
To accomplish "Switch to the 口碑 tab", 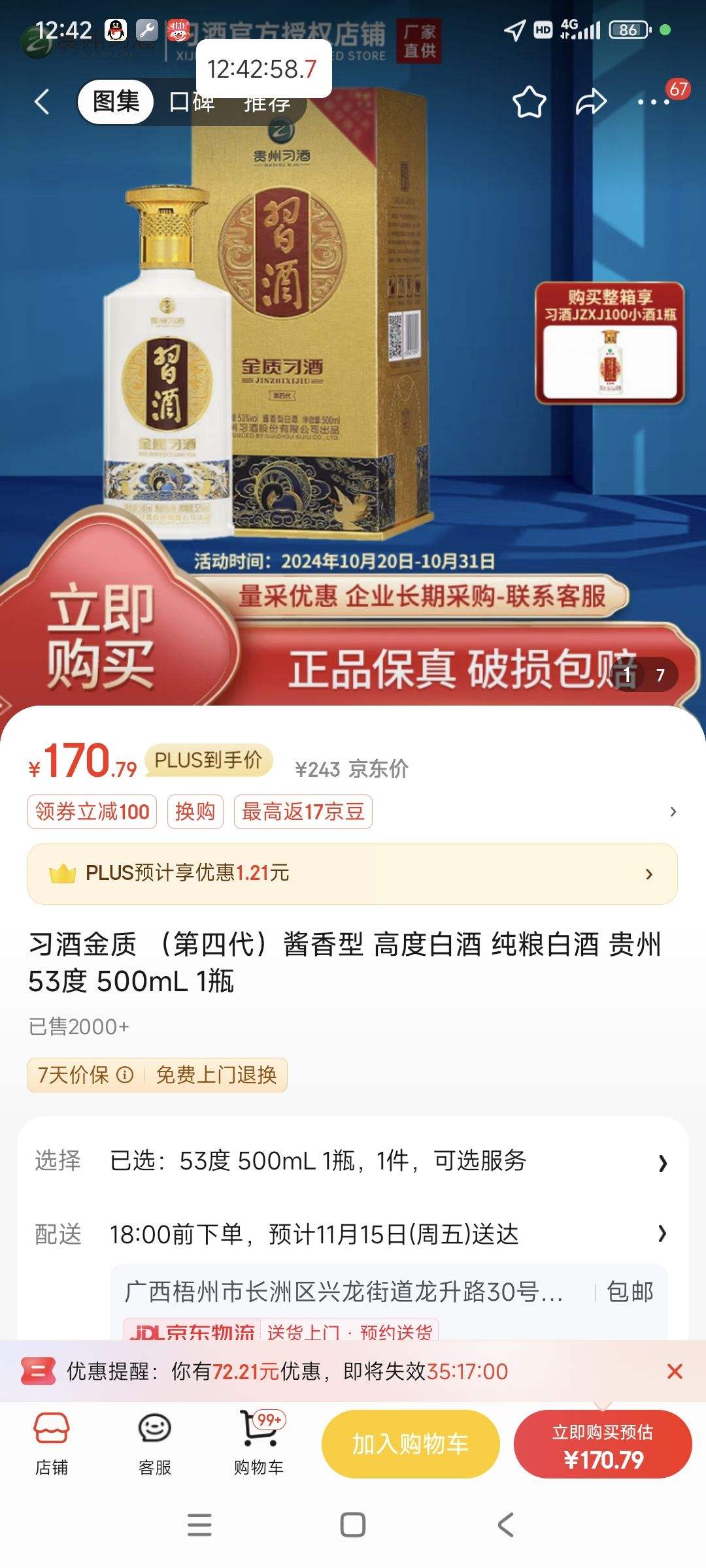I will [190, 103].
